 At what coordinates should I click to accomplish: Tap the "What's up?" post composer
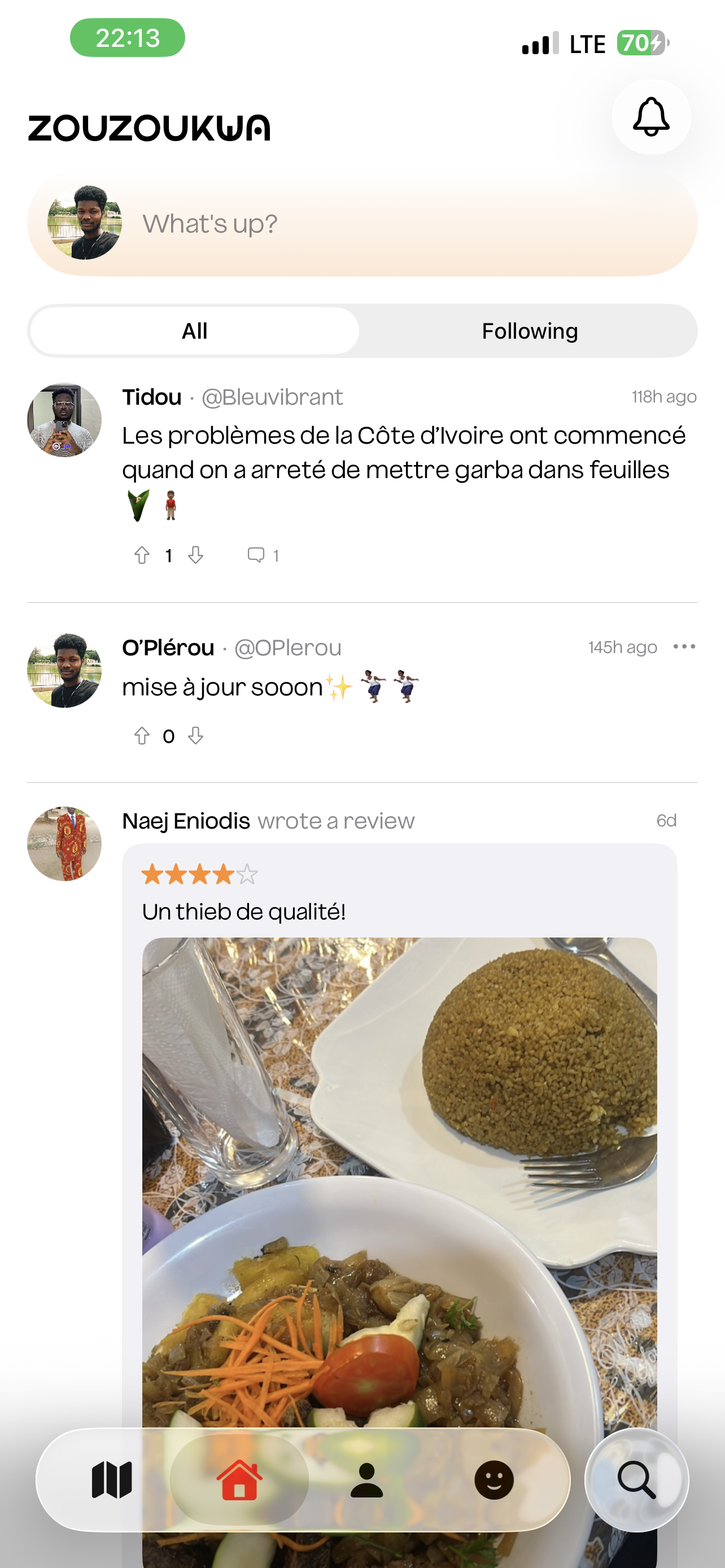[361, 224]
